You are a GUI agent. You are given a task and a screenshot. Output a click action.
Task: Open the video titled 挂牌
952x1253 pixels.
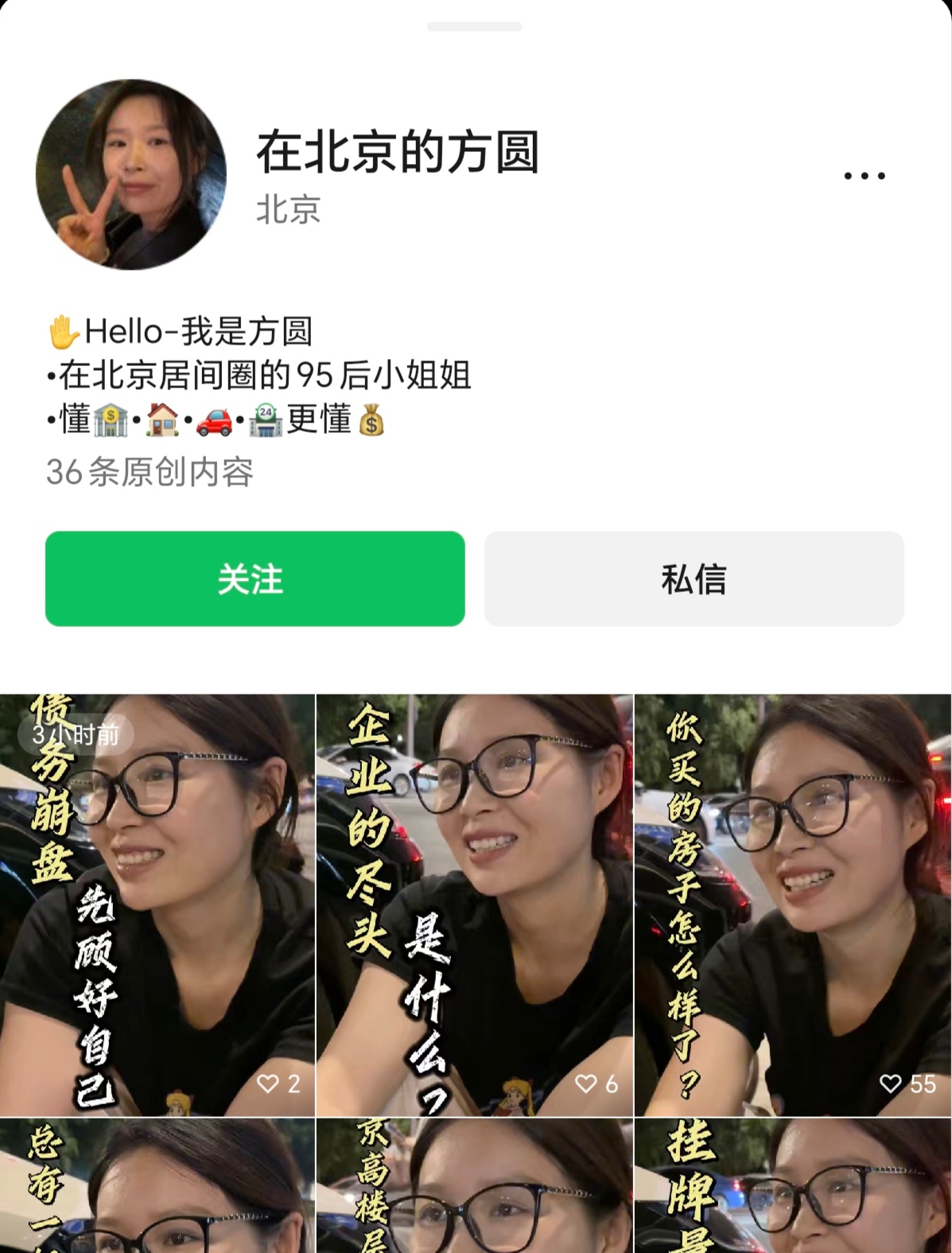[x=792, y=1187]
